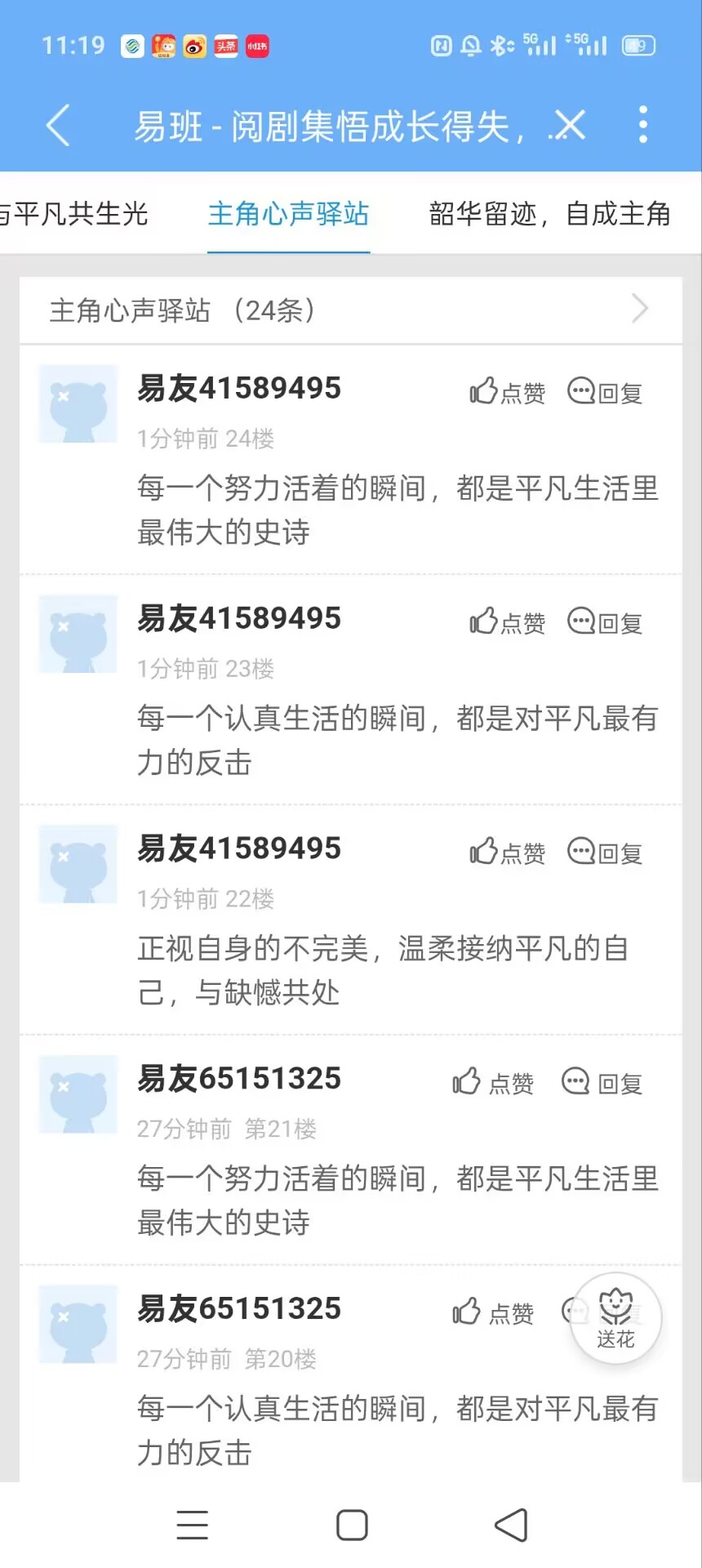Screen dimensions: 702x1568
Task: Reply to the 24楼 comment
Action: (x=605, y=393)
